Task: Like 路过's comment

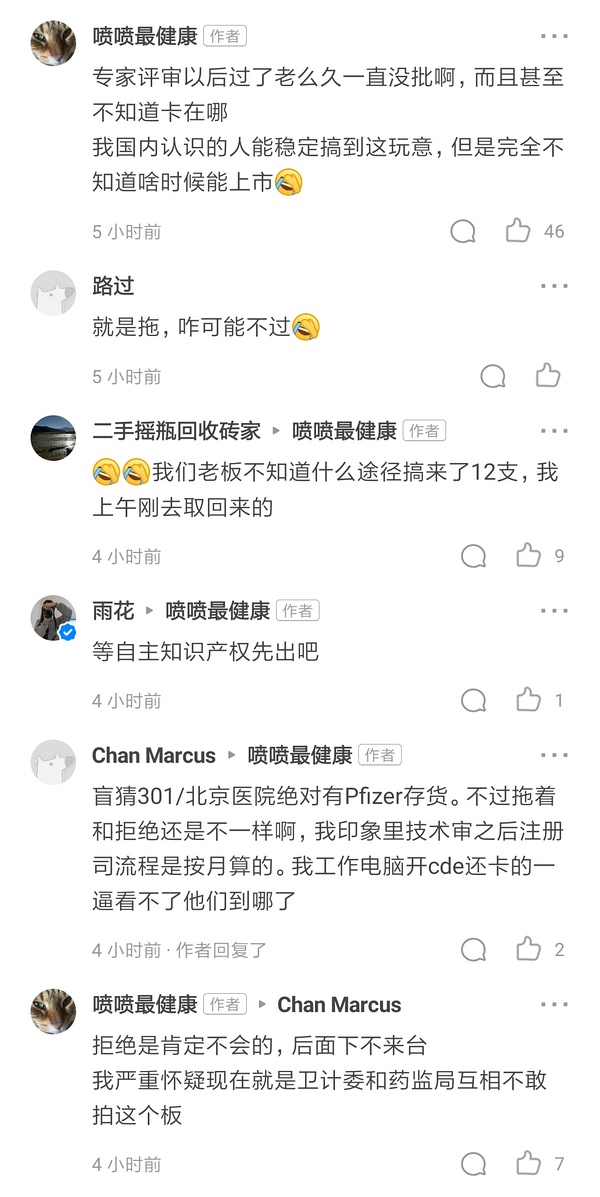Action: pyautogui.click(x=548, y=376)
